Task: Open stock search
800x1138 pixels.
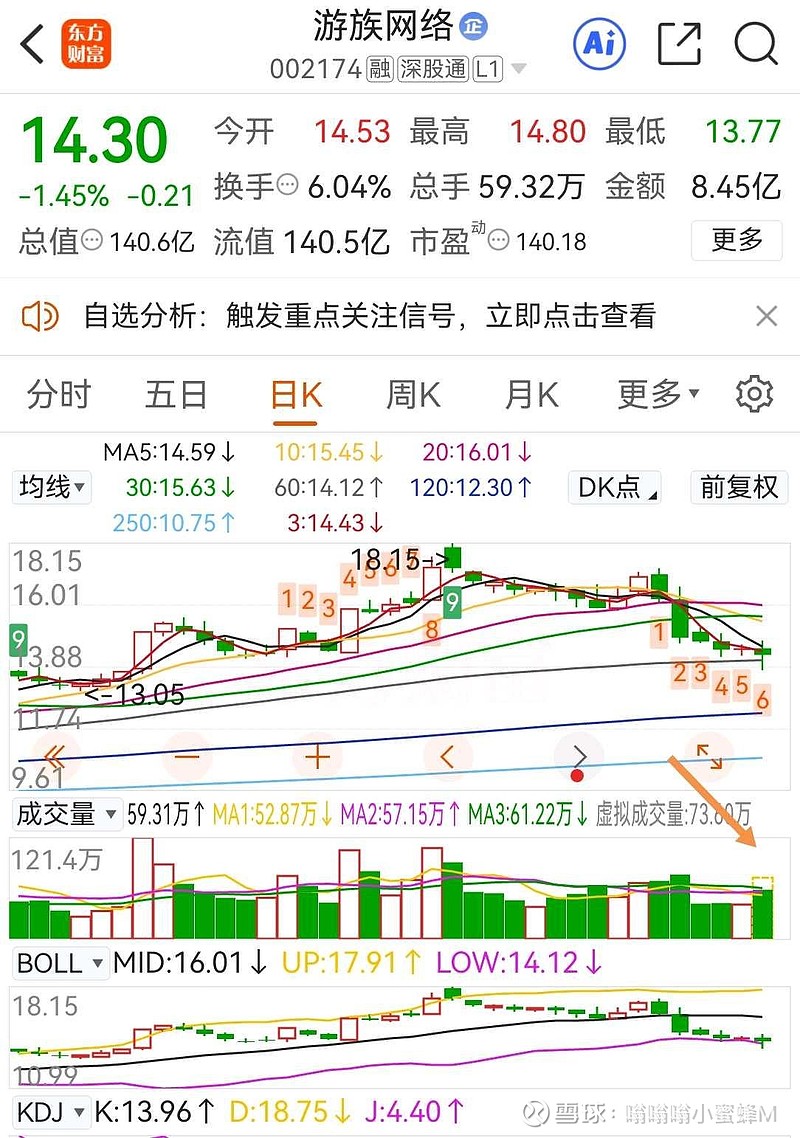Action: coord(756,44)
